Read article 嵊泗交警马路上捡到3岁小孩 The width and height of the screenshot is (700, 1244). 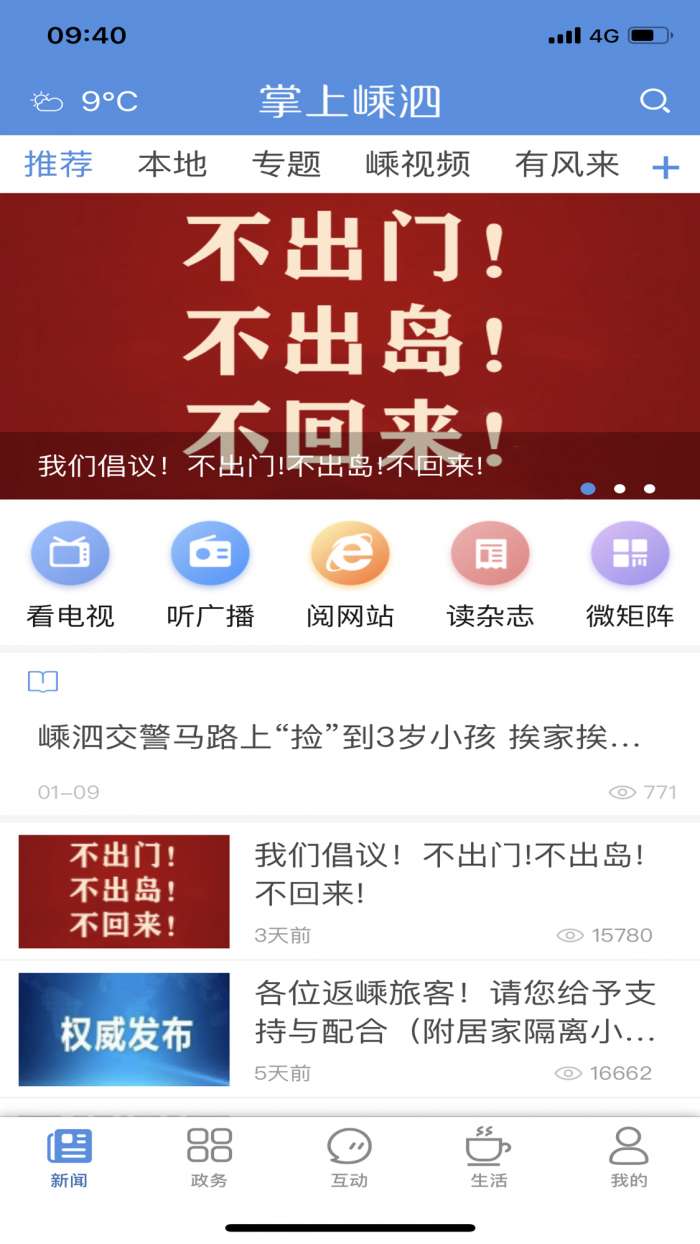tap(340, 739)
